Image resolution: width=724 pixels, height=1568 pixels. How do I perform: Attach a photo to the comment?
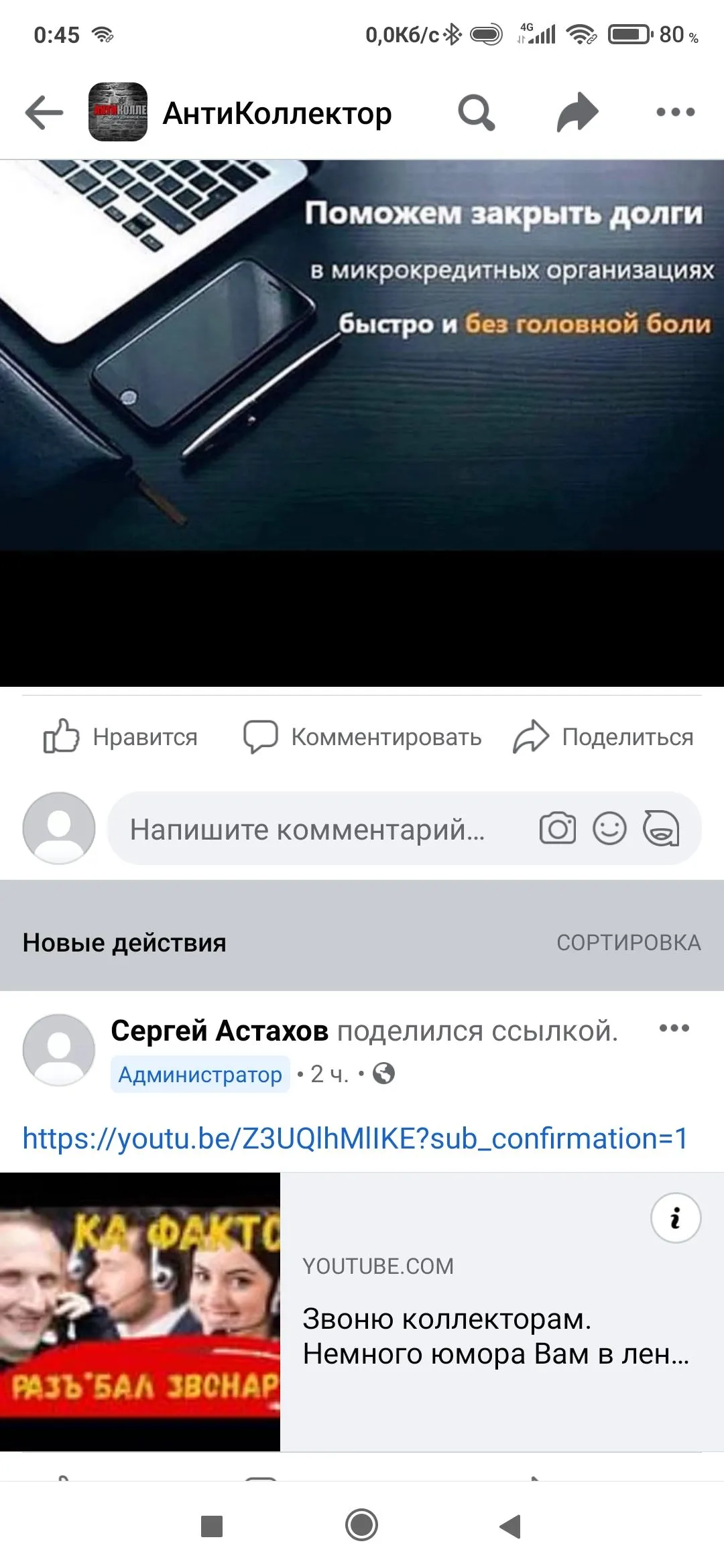point(557,828)
